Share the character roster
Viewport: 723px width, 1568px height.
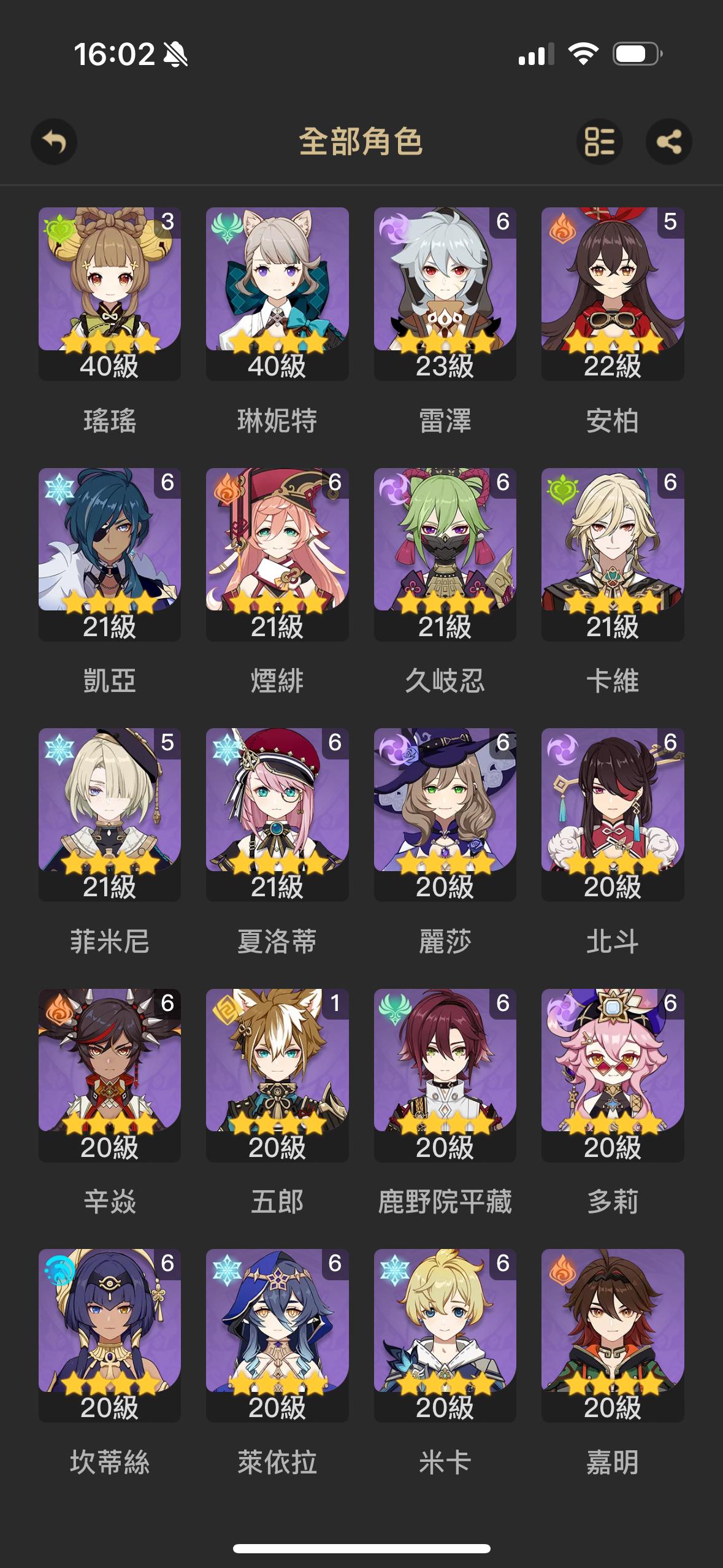[668, 142]
